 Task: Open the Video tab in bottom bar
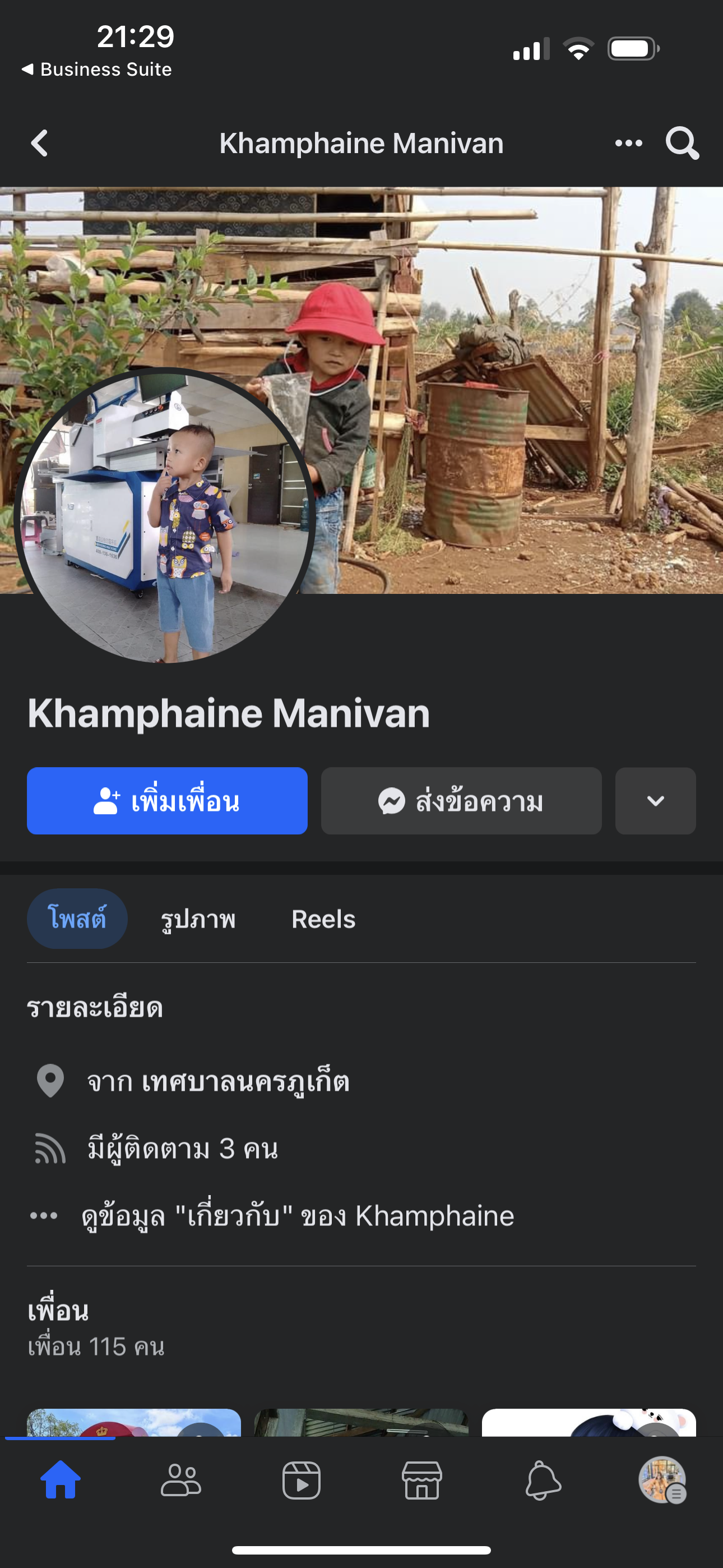point(302,1481)
